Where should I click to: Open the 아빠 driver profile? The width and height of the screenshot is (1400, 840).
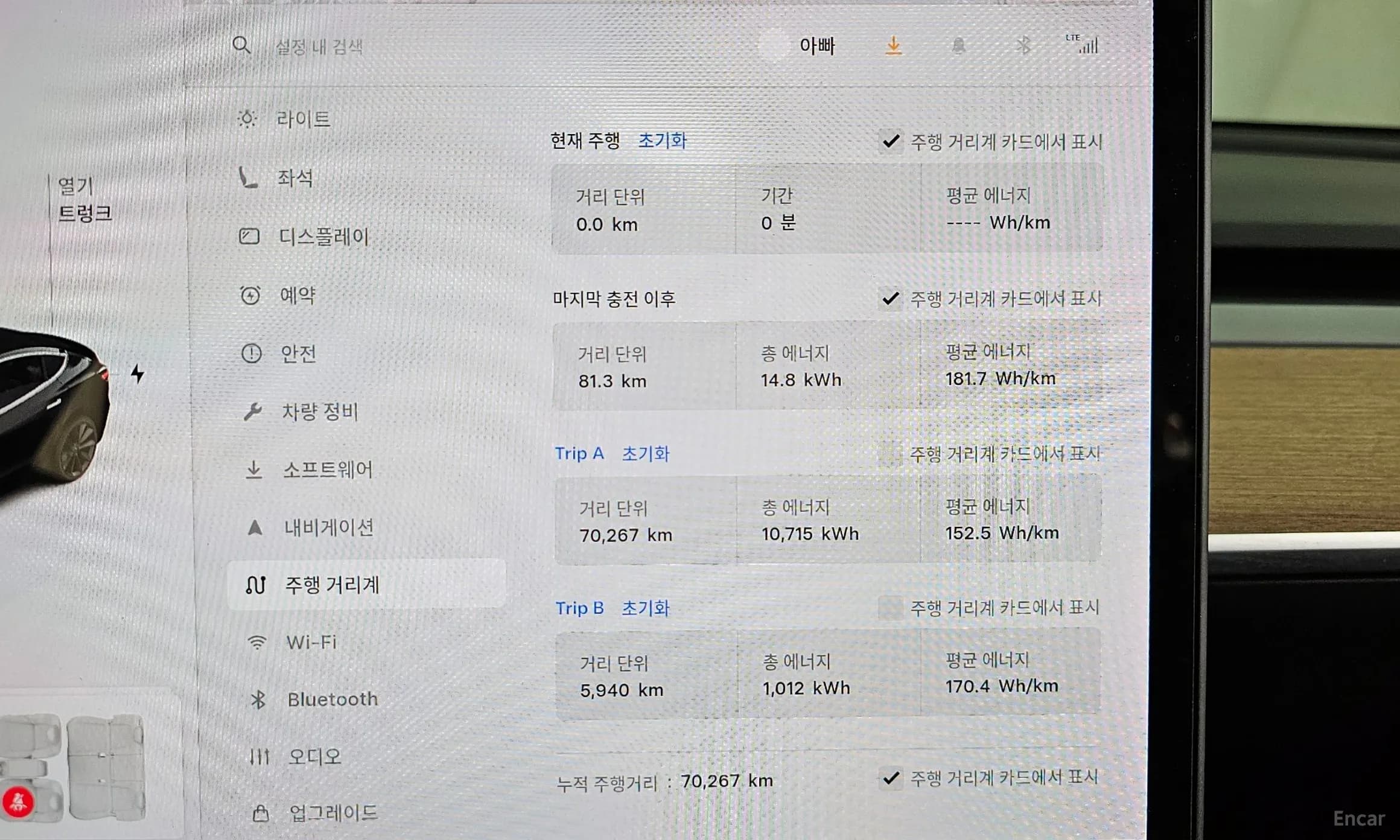816,46
